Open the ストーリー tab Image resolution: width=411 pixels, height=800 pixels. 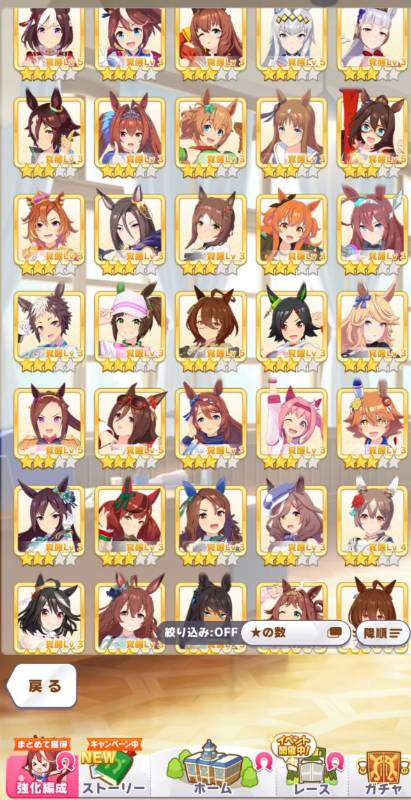115,769
